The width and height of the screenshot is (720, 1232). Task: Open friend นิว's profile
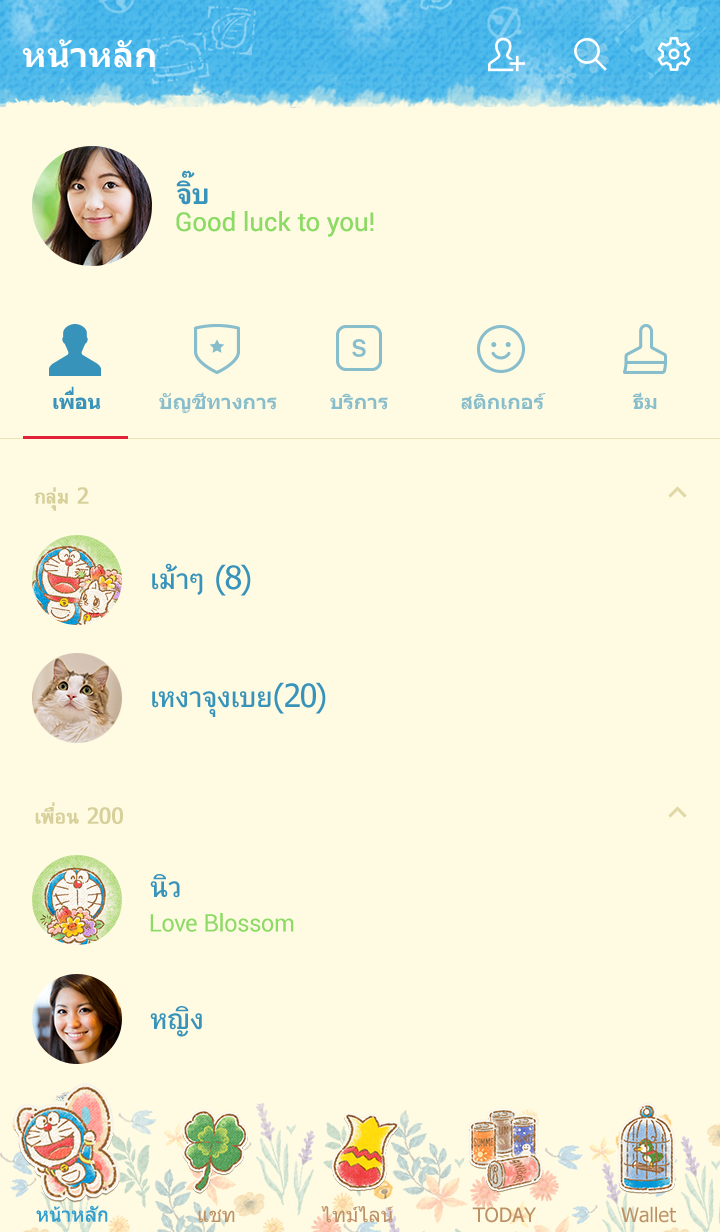coord(165,900)
